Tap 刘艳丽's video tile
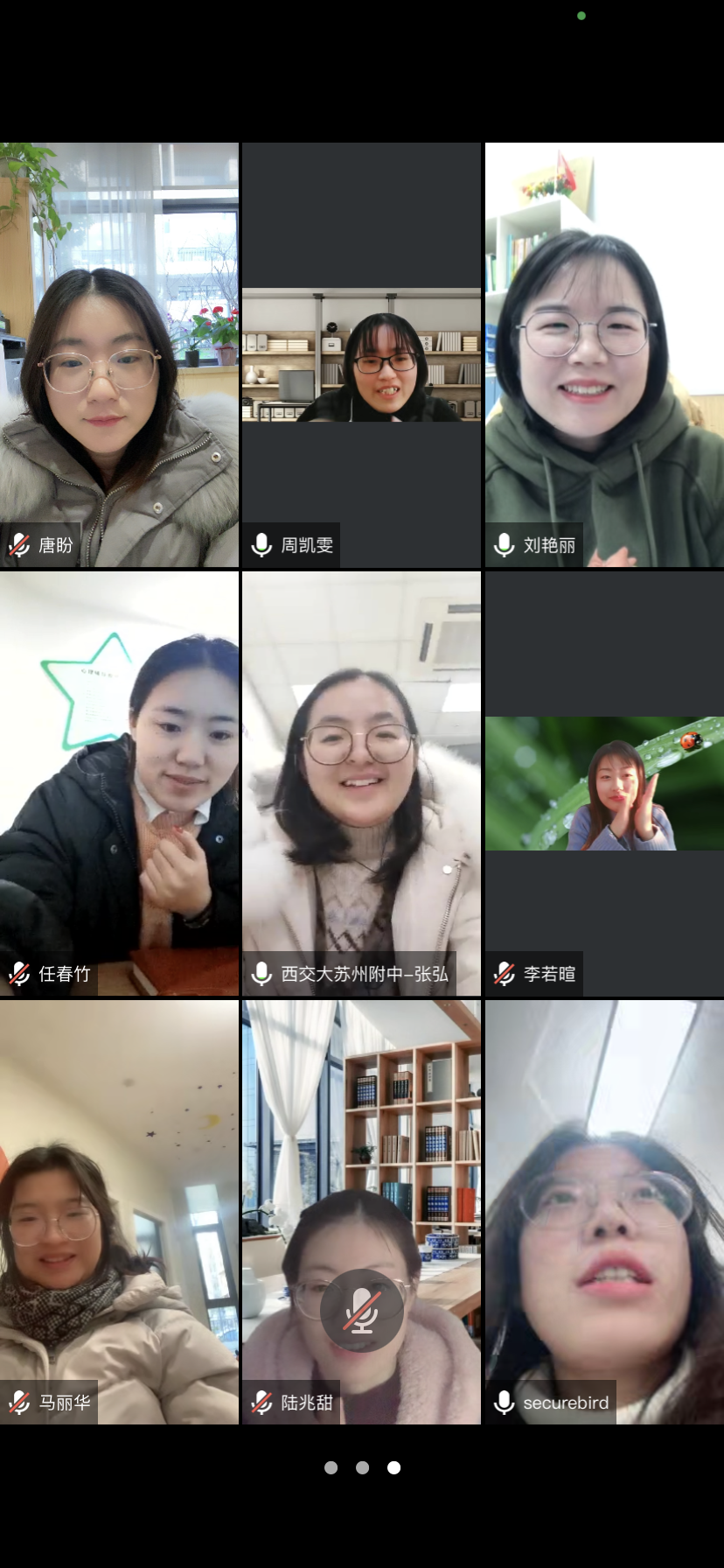 (604, 354)
